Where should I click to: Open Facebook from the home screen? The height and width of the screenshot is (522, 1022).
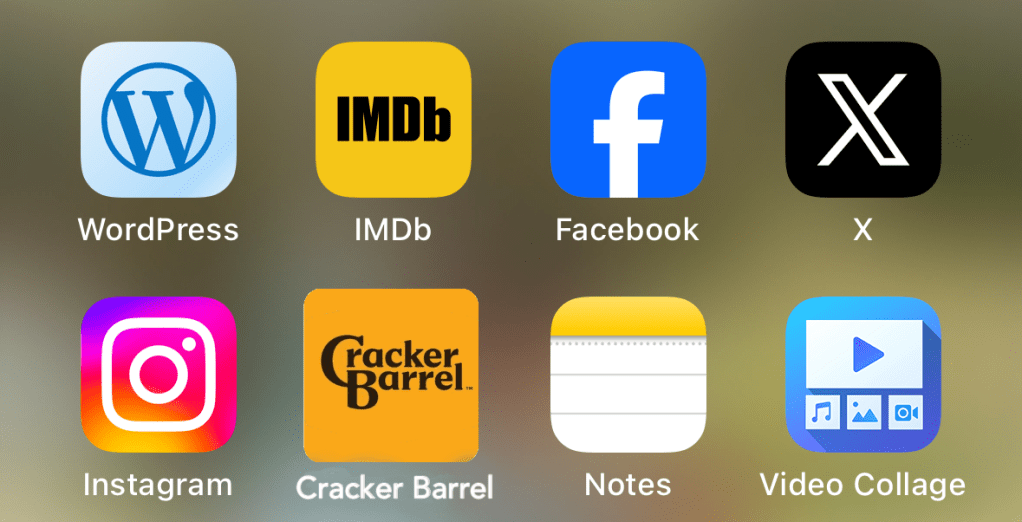coord(628,120)
